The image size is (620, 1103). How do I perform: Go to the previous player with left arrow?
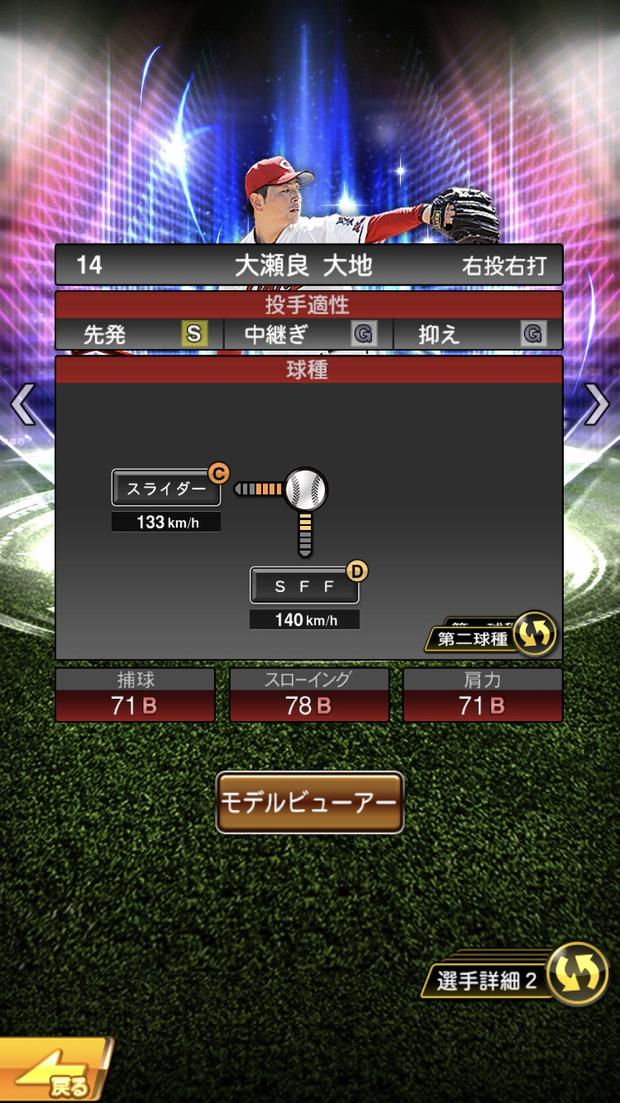point(22,406)
